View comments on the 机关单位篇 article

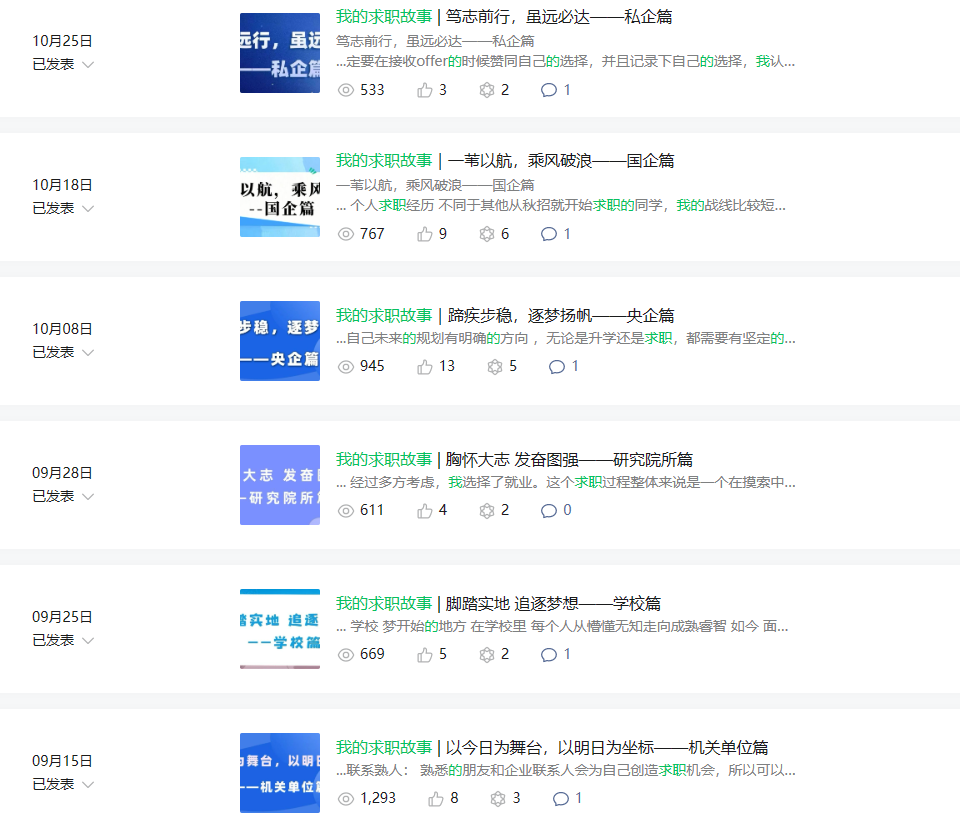click(x=561, y=798)
